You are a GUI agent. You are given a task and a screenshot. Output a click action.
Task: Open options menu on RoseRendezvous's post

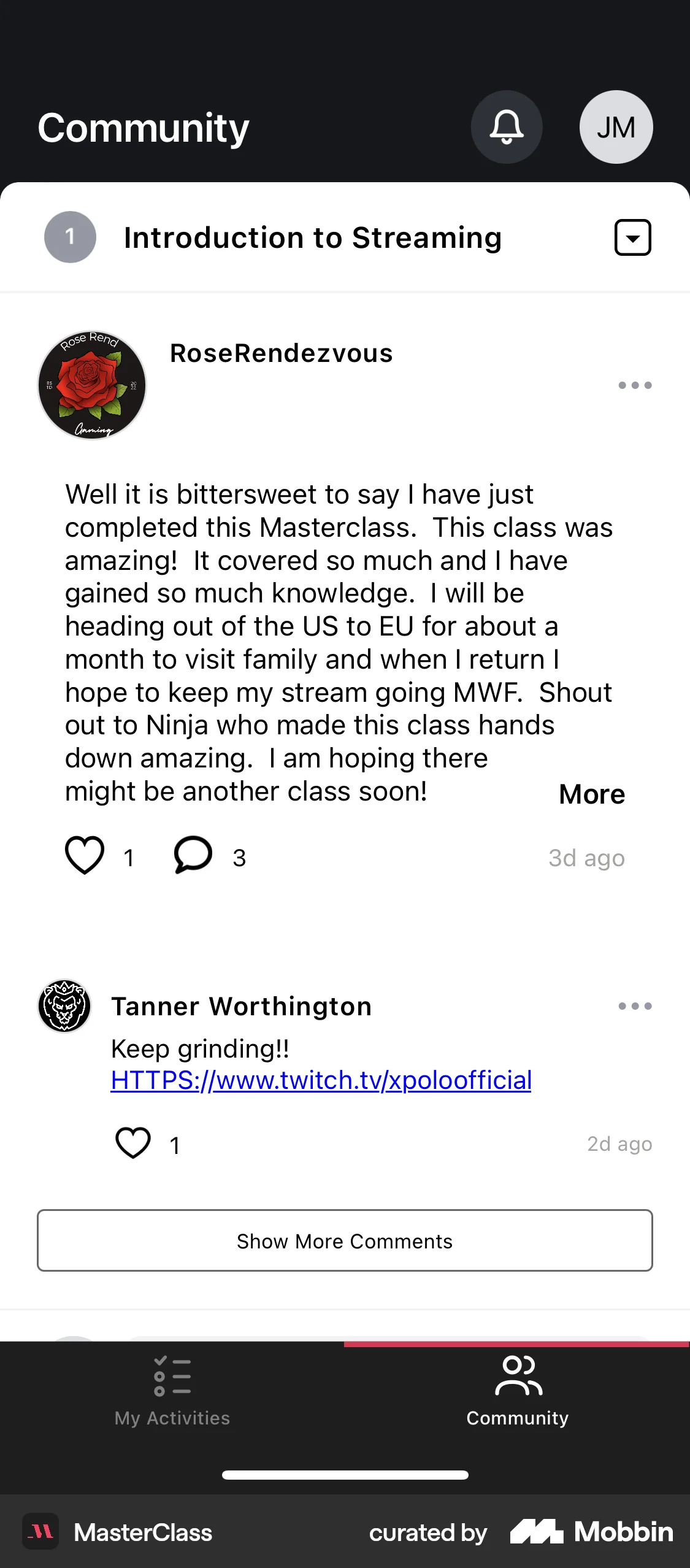click(x=635, y=385)
